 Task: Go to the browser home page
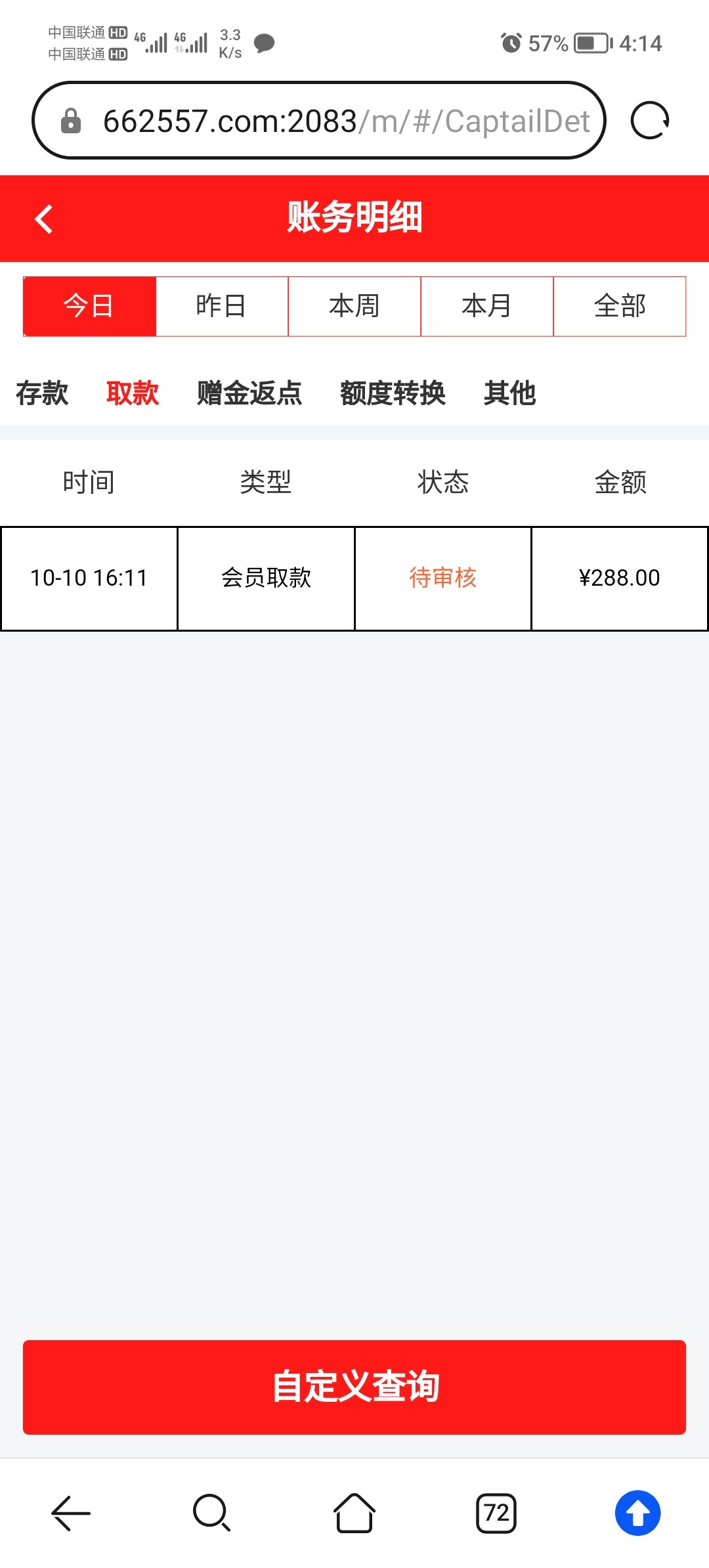coord(354,1513)
